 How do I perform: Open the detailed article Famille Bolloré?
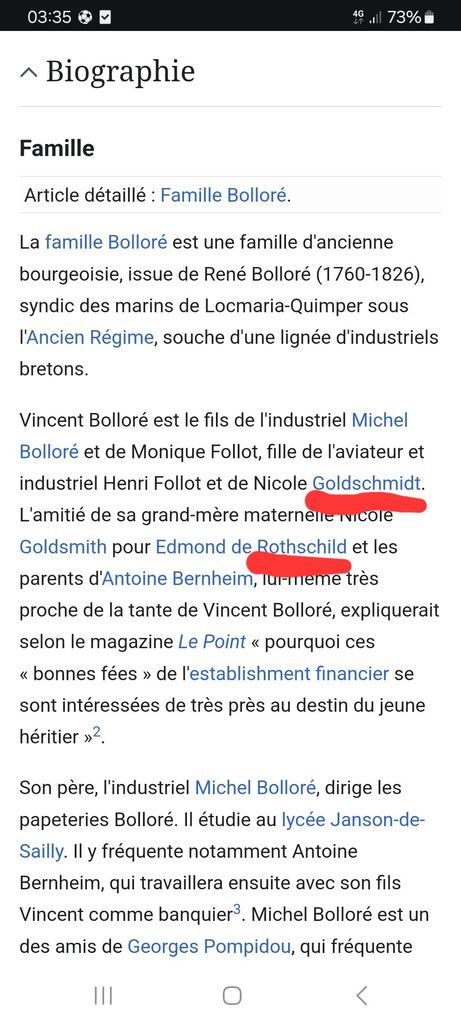click(x=224, y=195)
